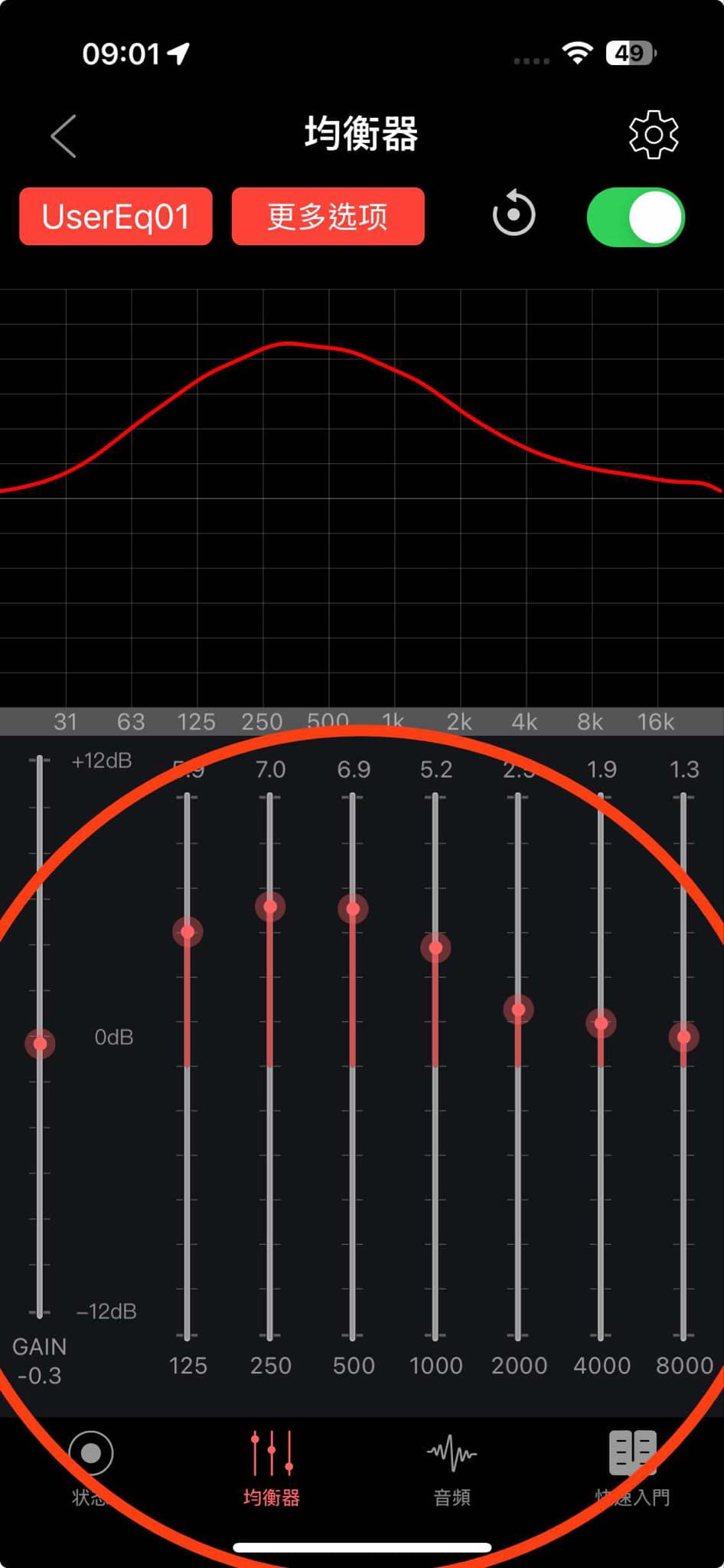Reset the equalizer with the circular arrow

click(x=514, y=214)
